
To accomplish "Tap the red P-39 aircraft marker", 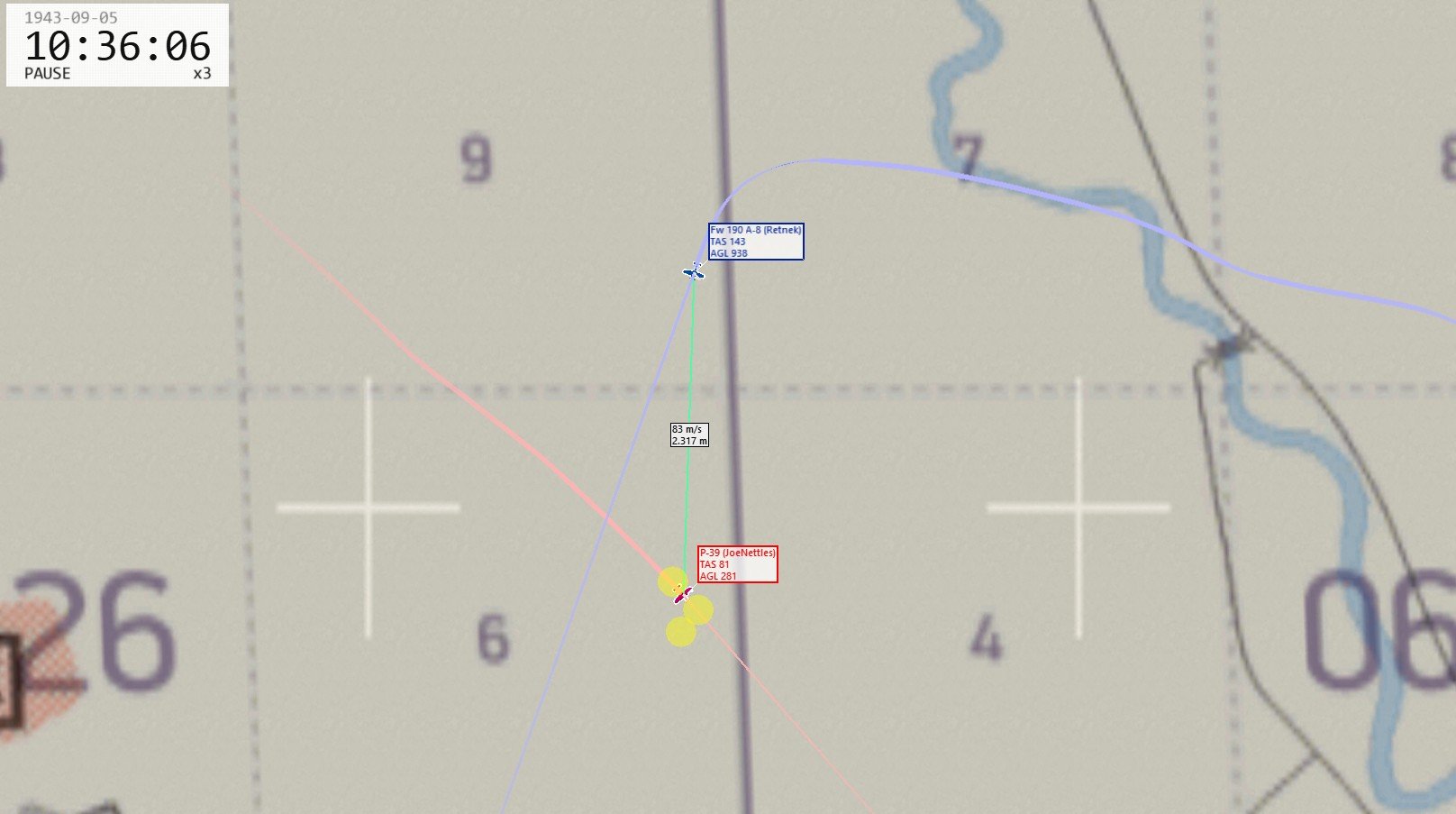I will click(x=682, y=596).
